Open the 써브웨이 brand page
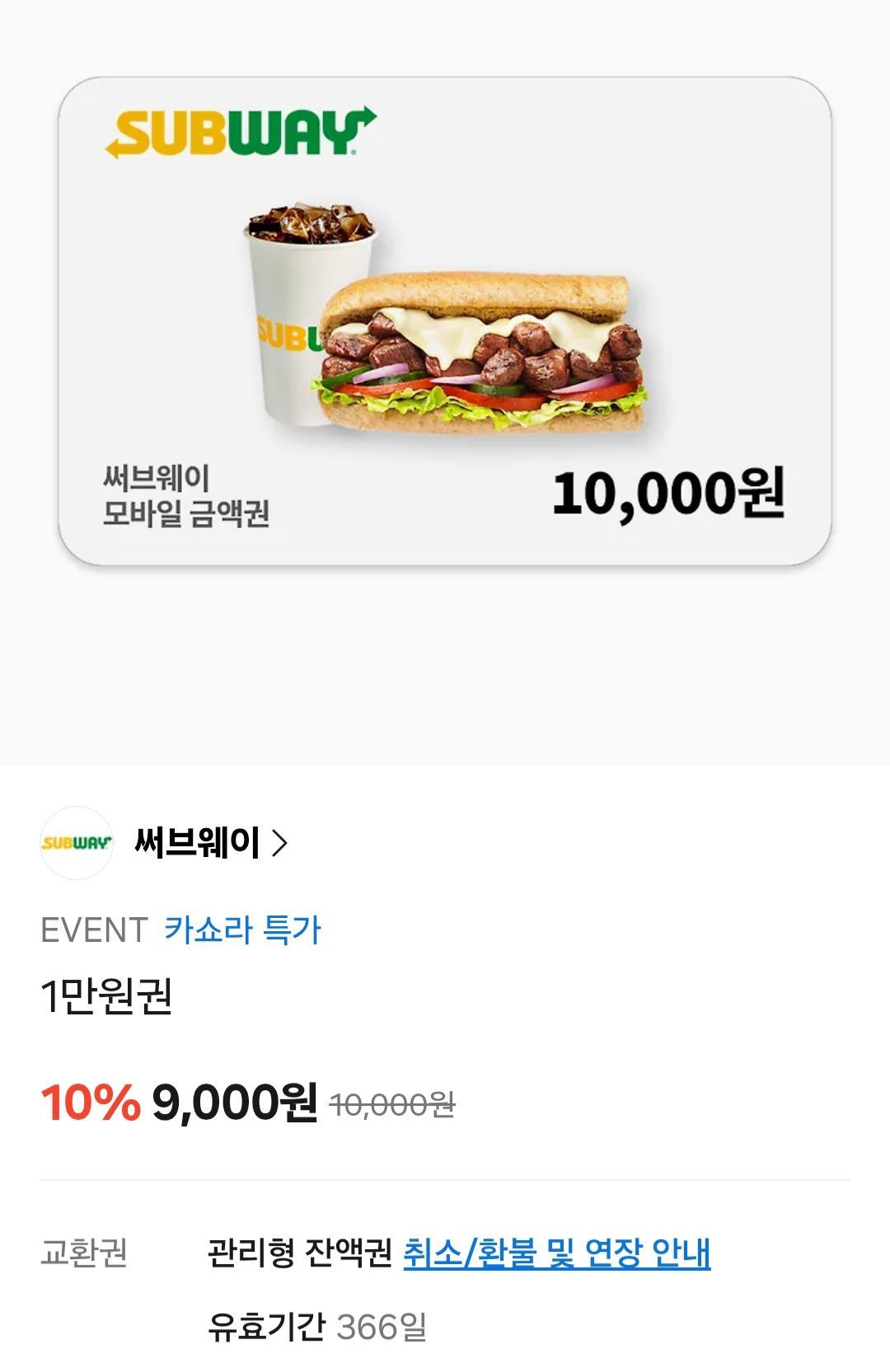 tap(209, 843)
